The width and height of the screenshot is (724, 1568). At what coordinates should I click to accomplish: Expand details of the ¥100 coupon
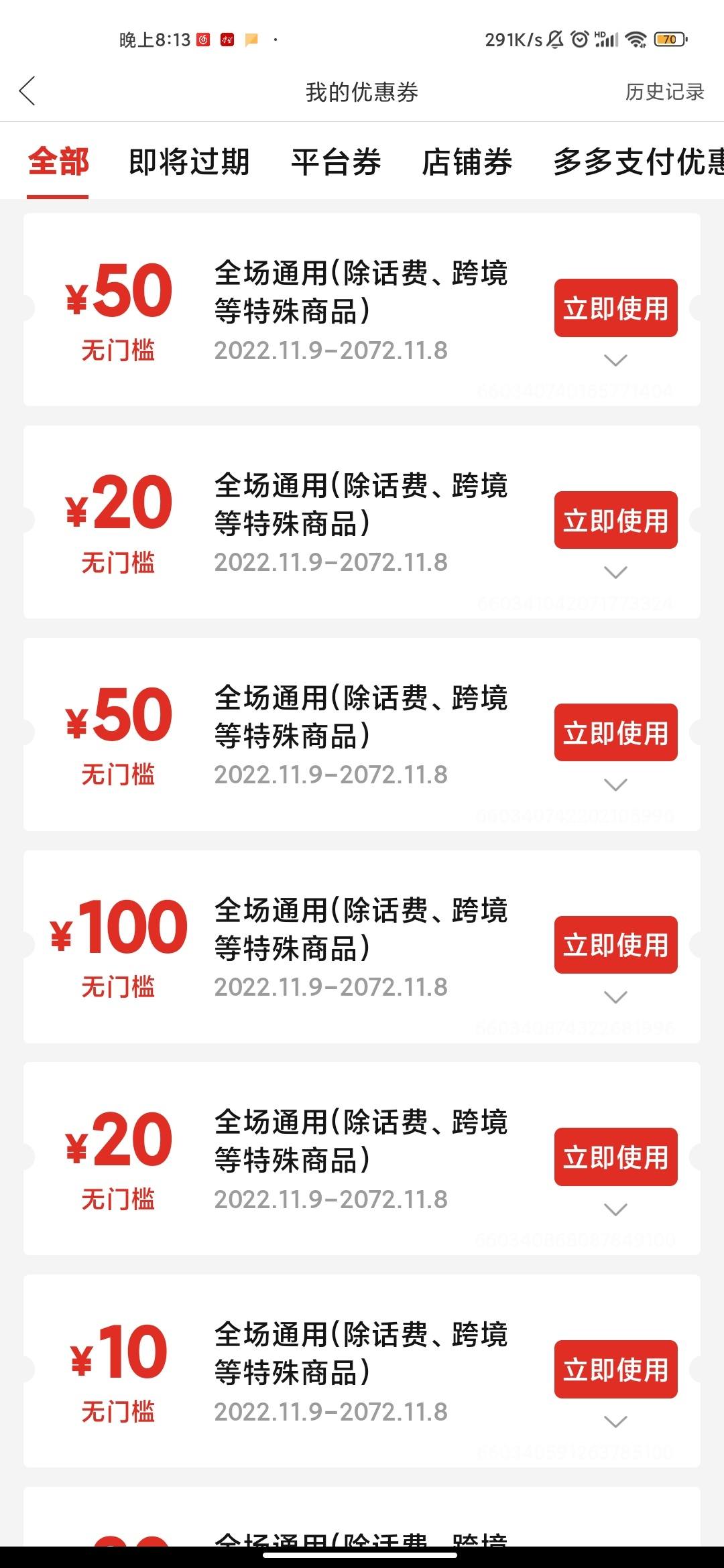tap(615, 997)
